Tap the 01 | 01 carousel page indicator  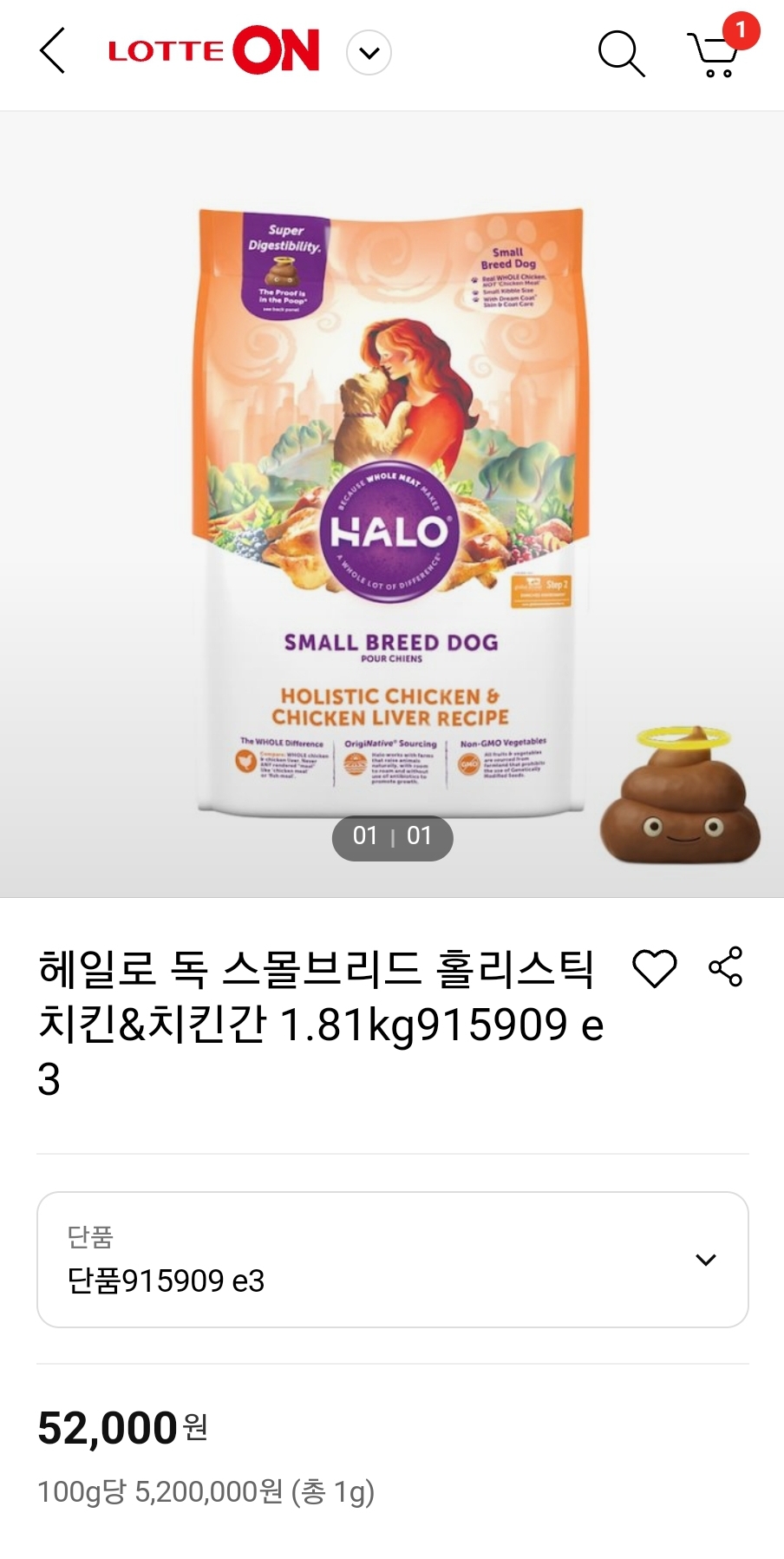point(392,836)
